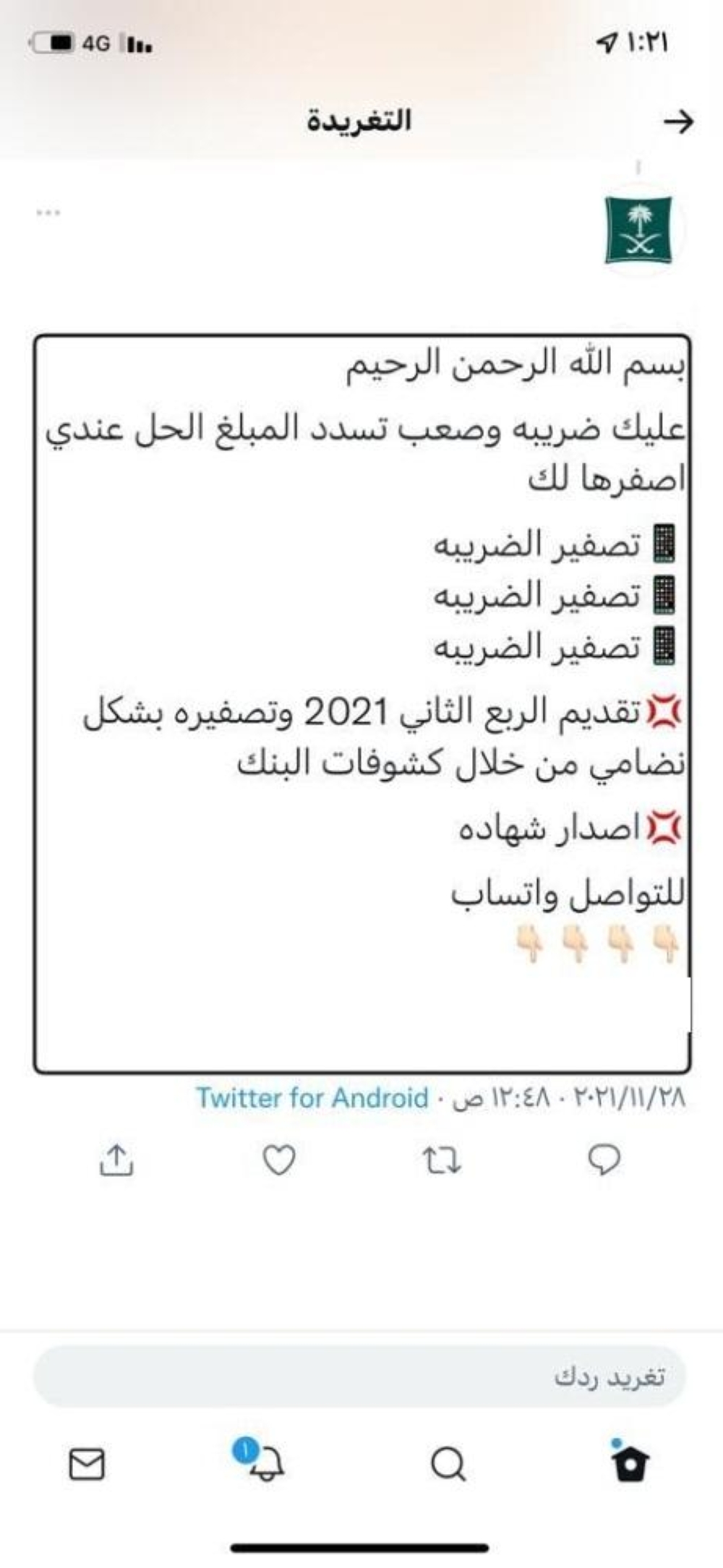Retweet this tweet
Viewport: 723px width, 1568px height.
pyautogui.click(x=441, y=1160)
